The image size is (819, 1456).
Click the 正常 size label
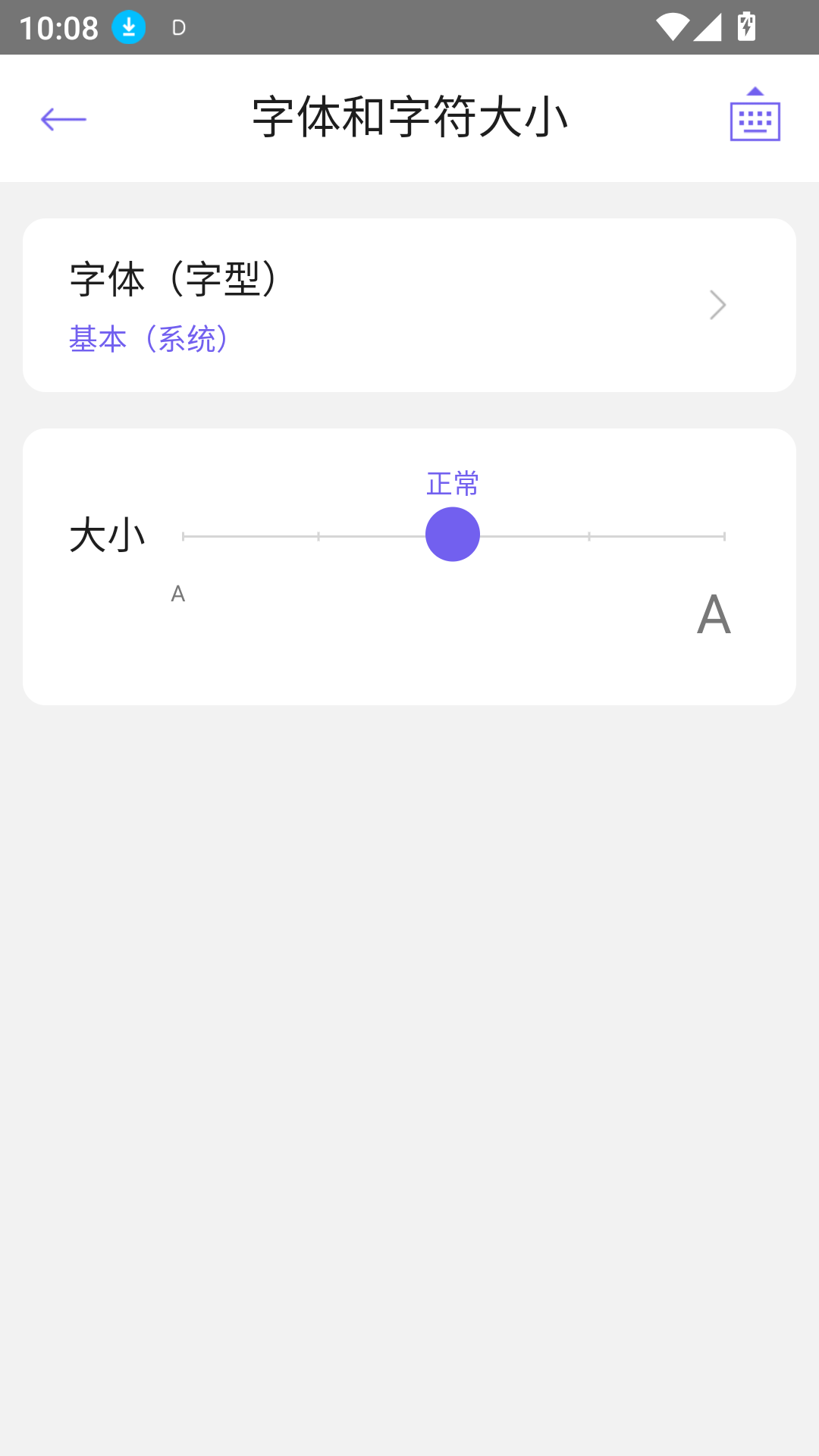[452, 483]
